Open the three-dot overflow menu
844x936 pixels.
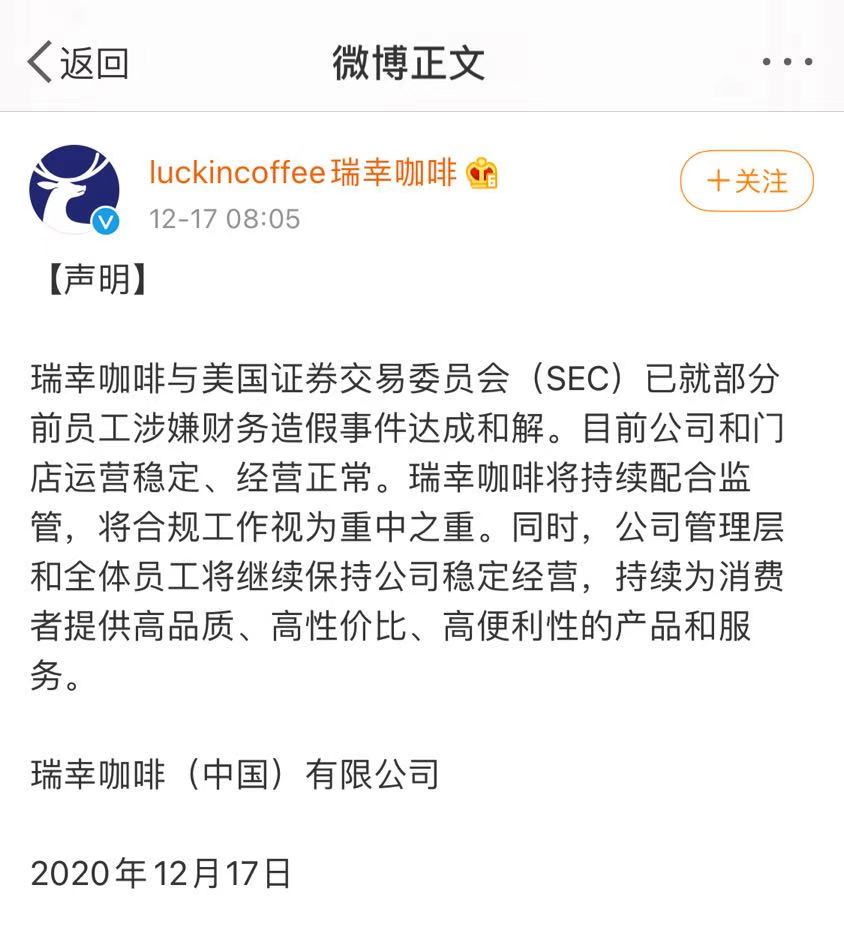pyautogui.click(x=787, y=62)
